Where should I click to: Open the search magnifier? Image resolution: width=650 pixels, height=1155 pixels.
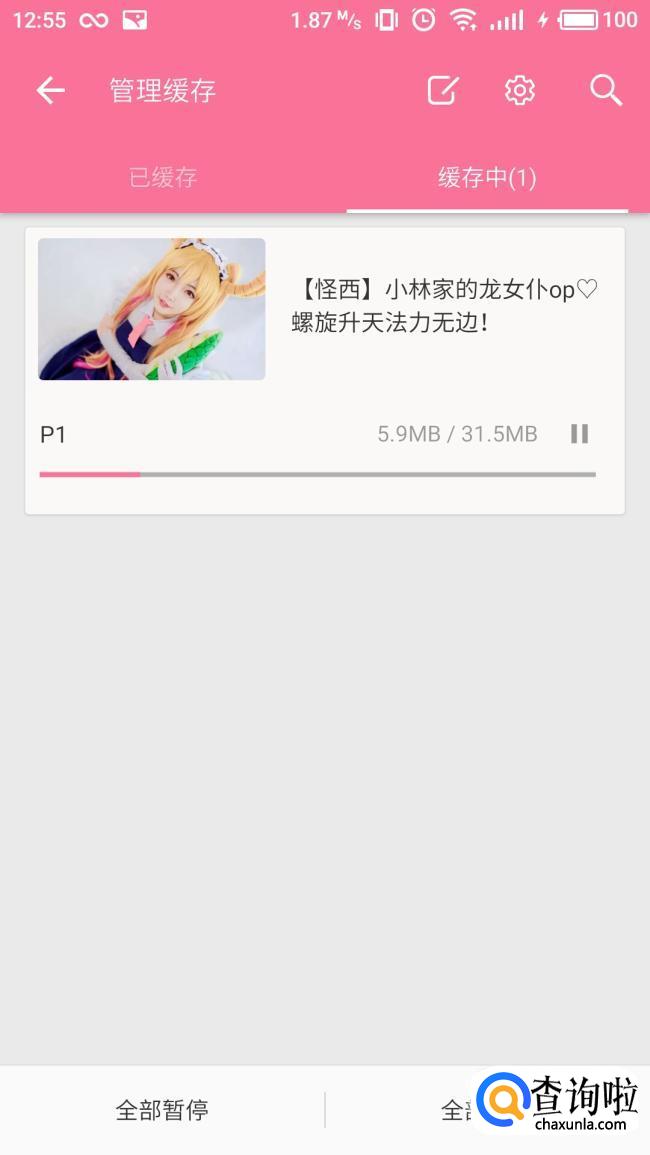pyautogui.click(x=605, y=91)
